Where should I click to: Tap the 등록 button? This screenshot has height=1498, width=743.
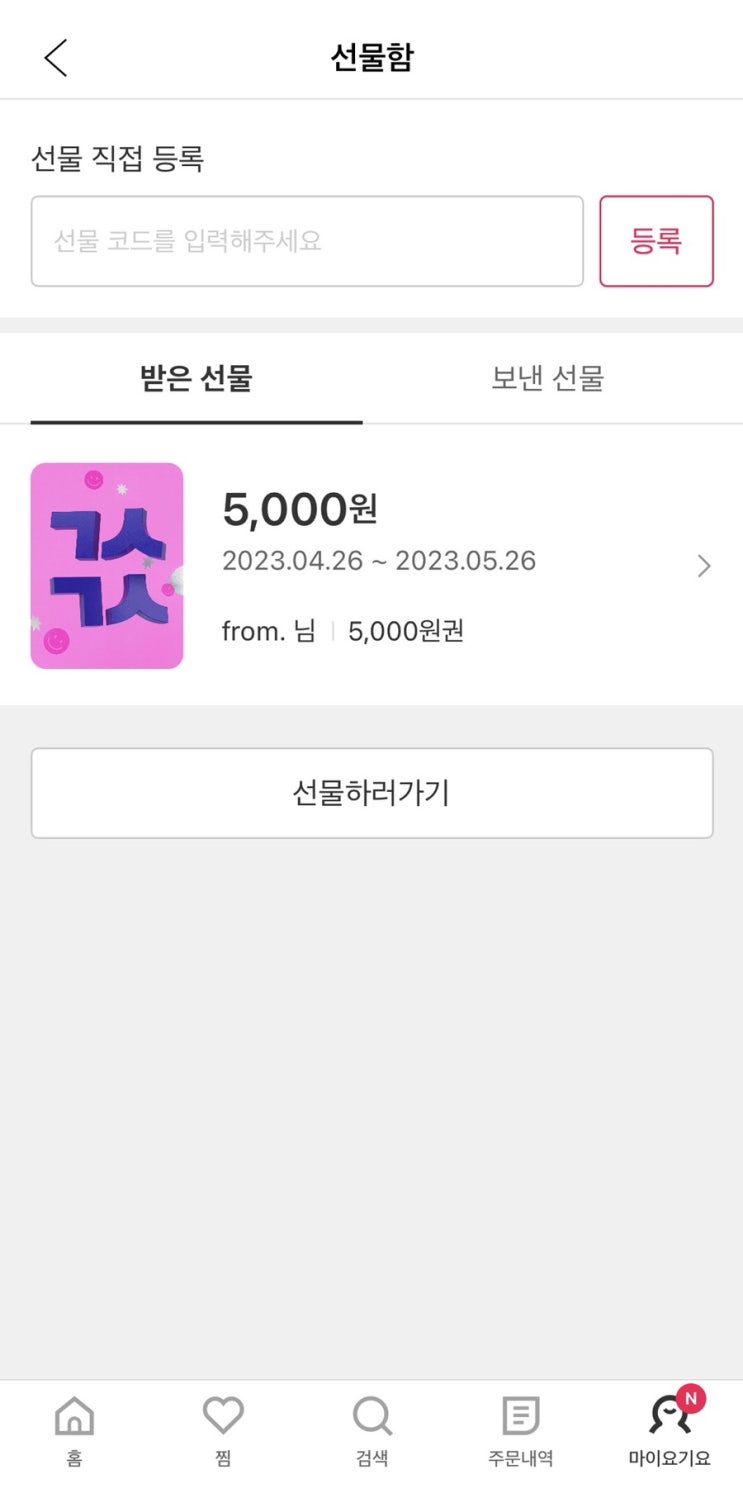656,241
